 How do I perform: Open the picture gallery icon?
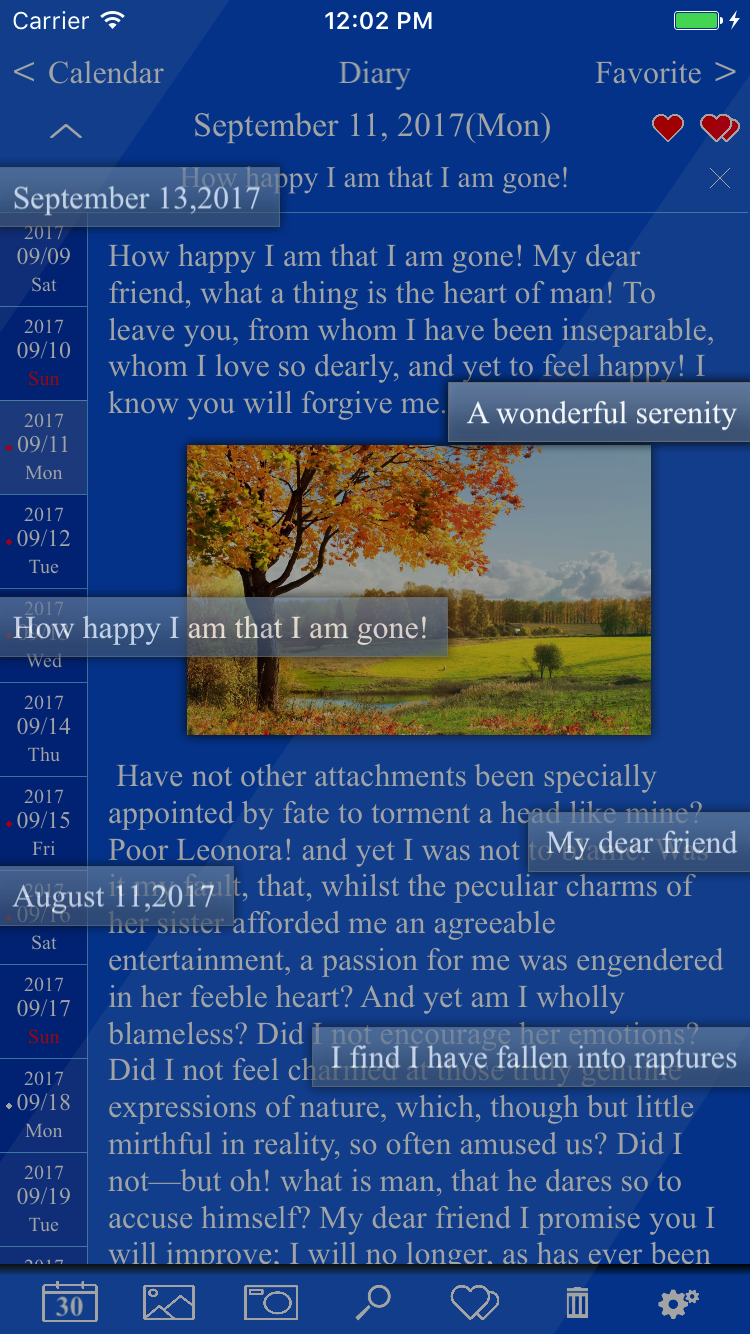pos(169,1302)
